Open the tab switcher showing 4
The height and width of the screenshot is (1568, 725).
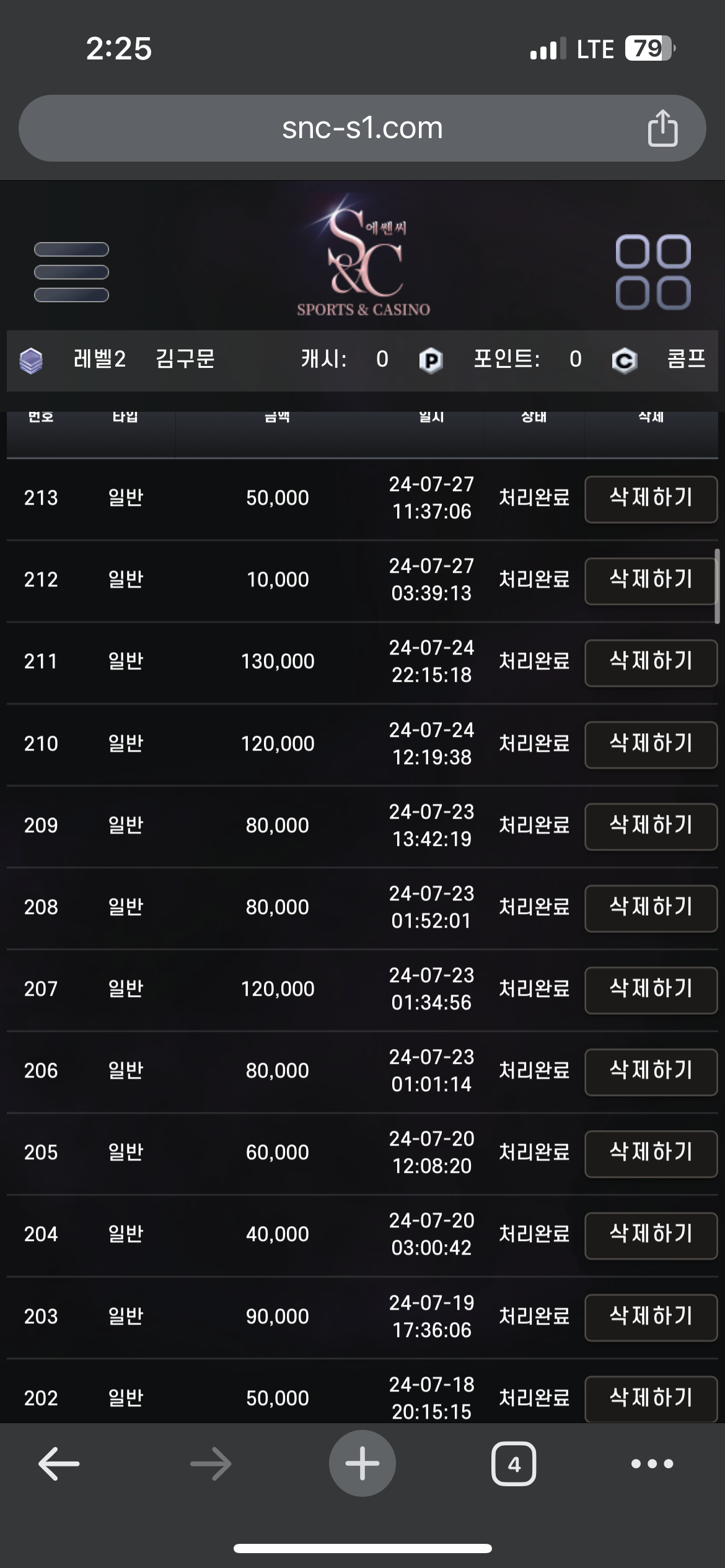[x=514, y=1464]
